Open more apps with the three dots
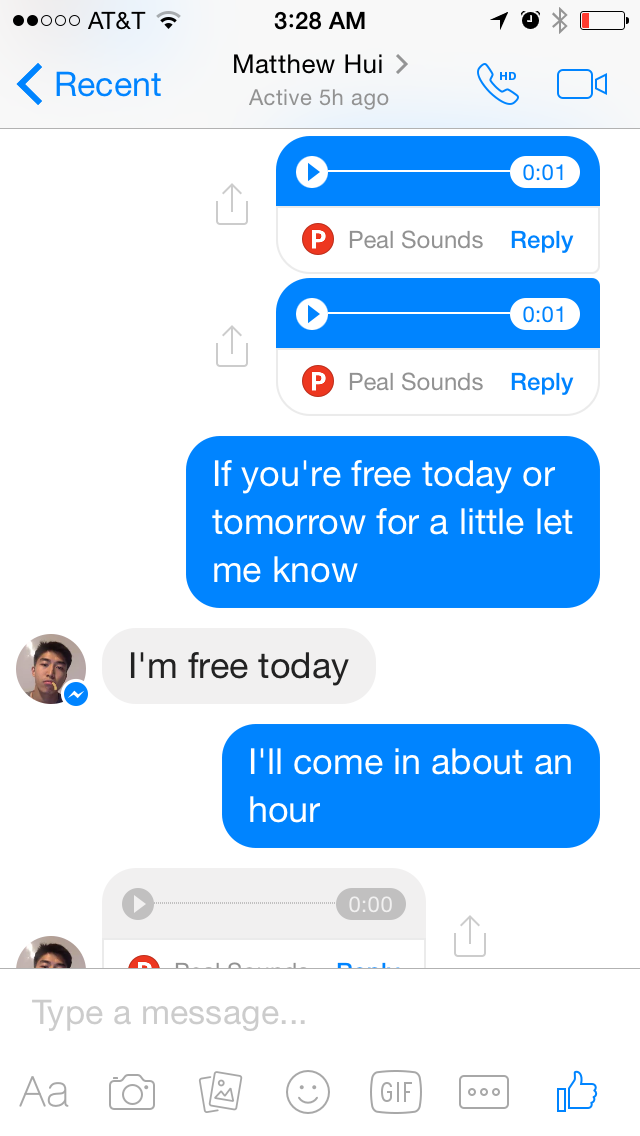The width and height of the screenshot is (640, 1136). coord(483,1091)
